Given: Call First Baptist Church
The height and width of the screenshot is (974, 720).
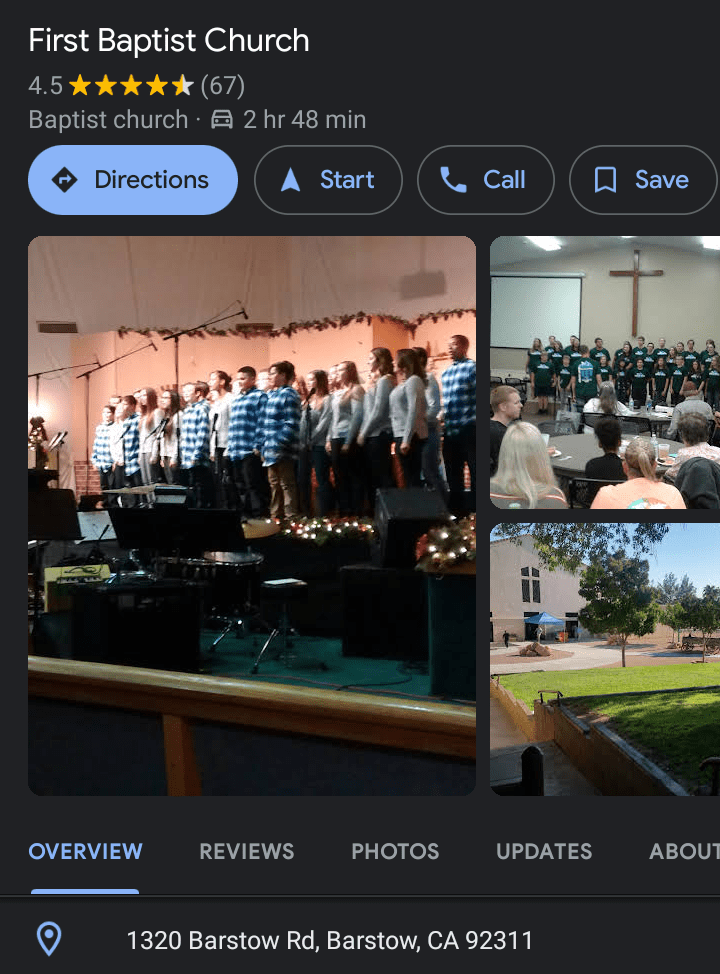Looking at the screenshot, I should point(485,180).
